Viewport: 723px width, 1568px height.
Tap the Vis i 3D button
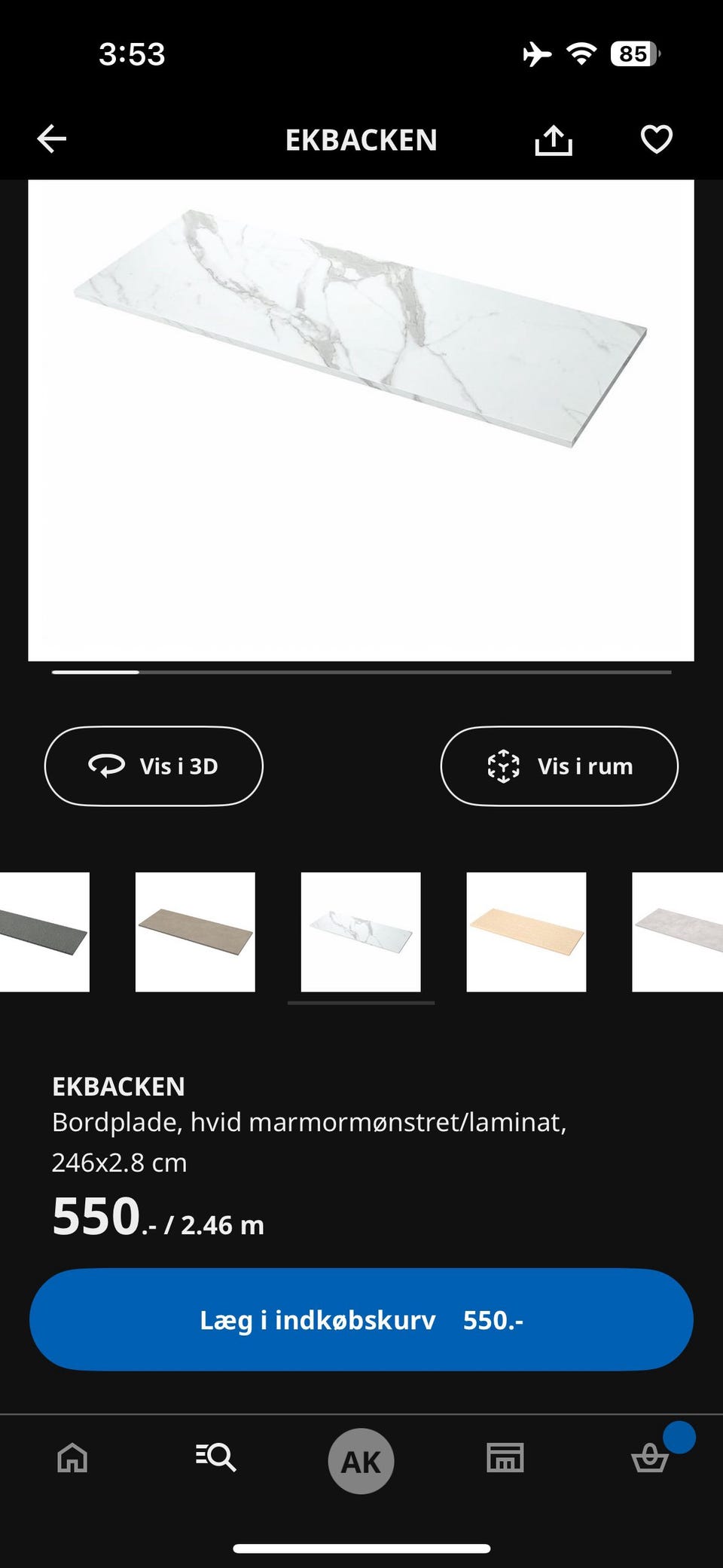point(154,766)
